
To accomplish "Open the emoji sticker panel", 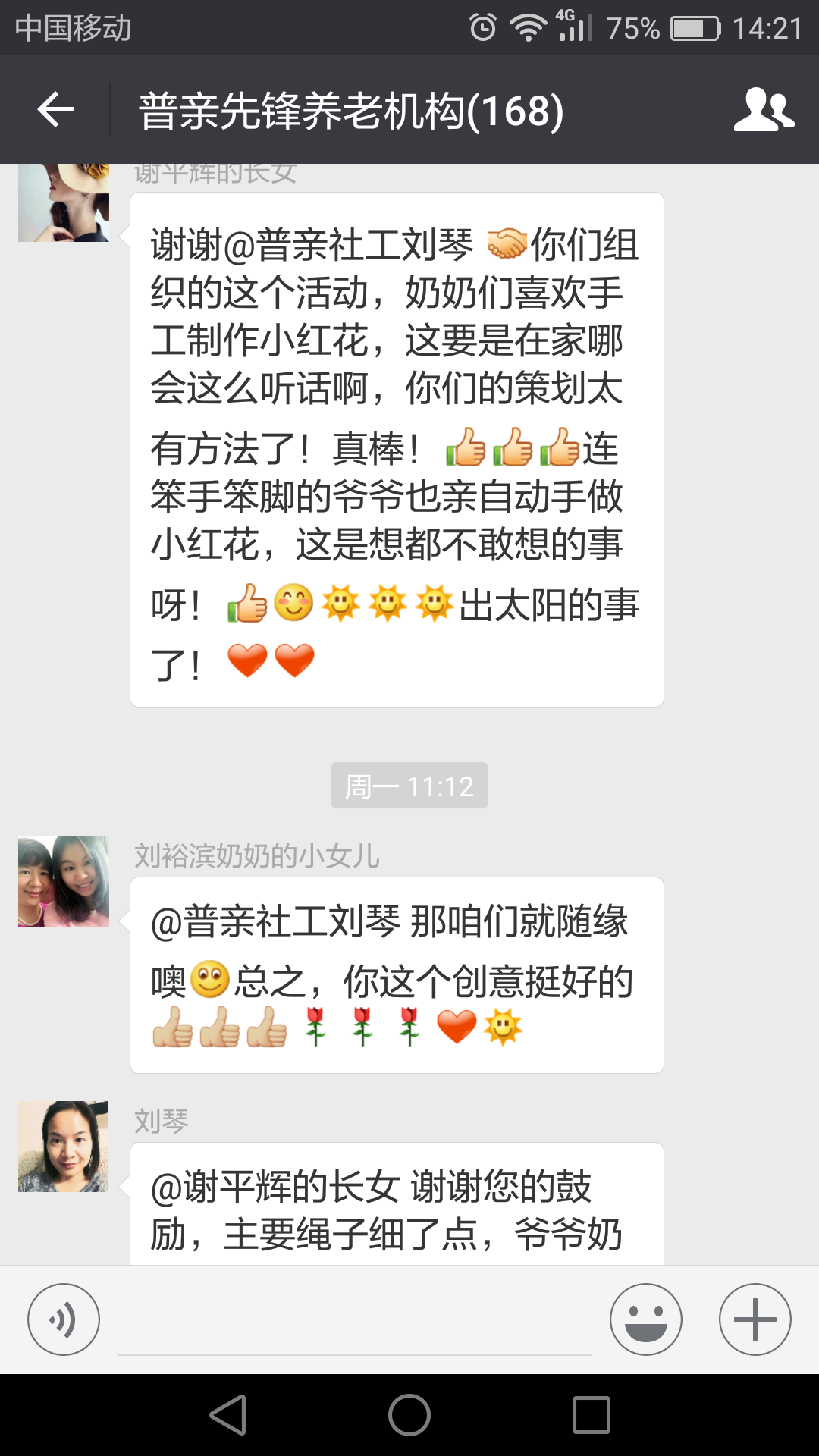I will point(645,1319).
